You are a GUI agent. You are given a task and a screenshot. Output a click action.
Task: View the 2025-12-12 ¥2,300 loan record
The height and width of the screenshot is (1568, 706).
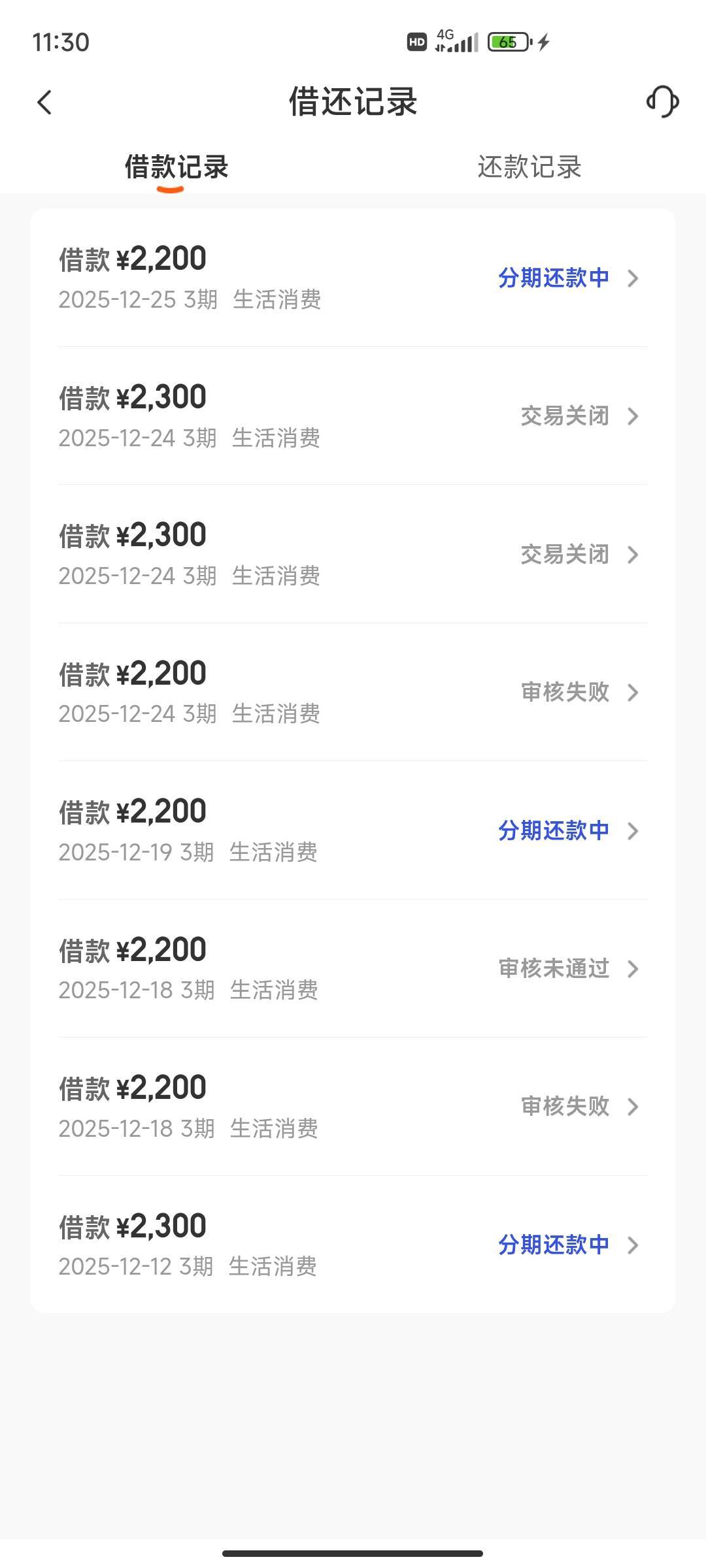click(x=353, y=1245)
